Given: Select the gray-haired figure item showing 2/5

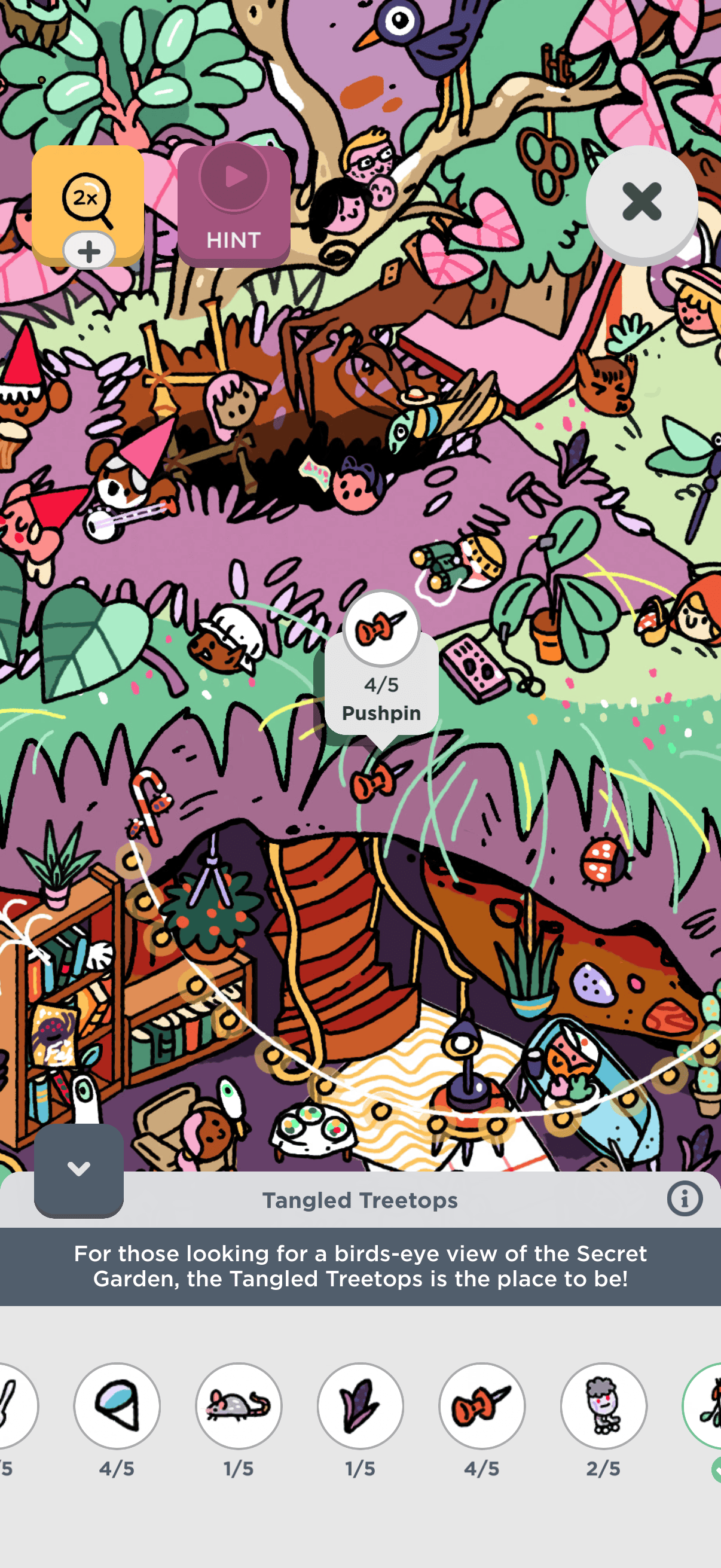Looking at the screenshot, I should 603,1405.
